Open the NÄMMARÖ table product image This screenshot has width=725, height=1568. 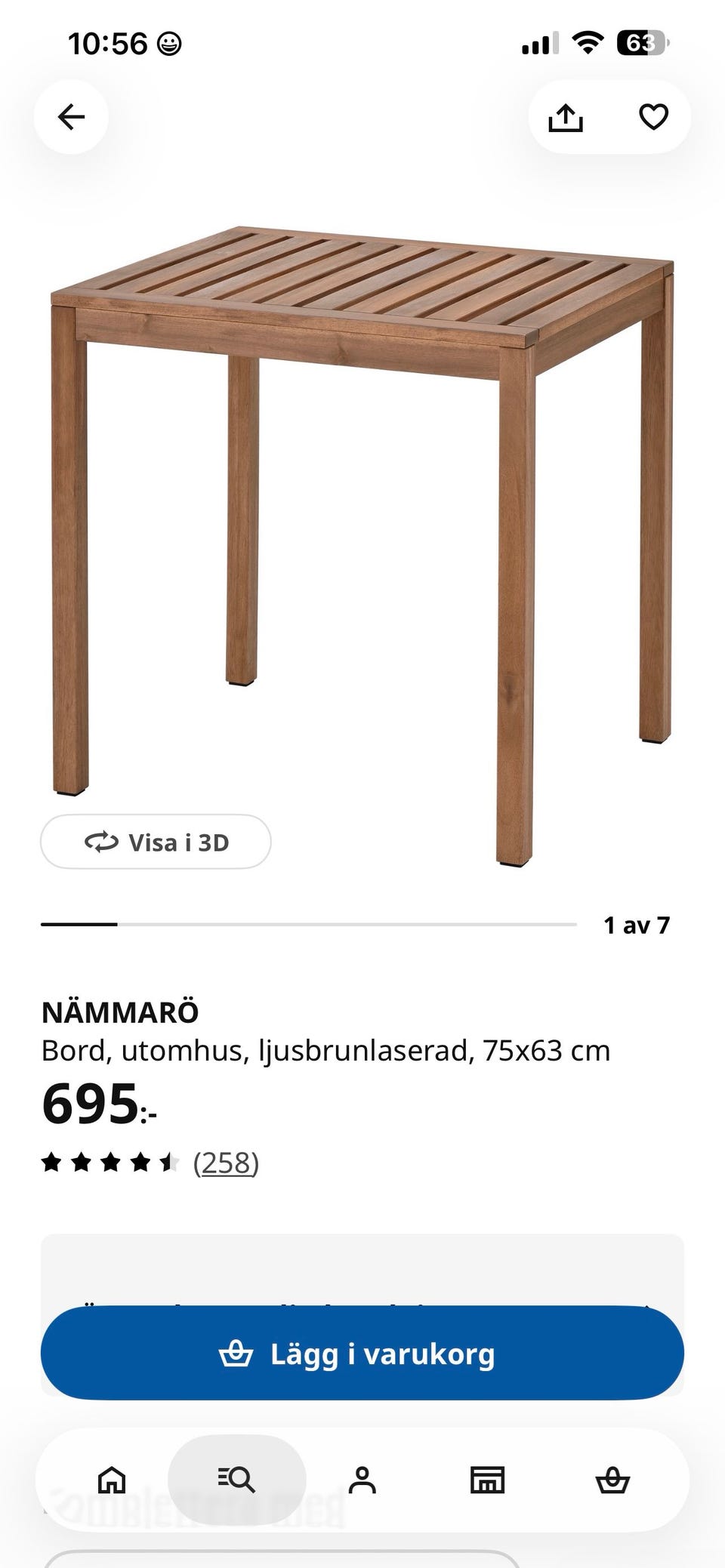point(362,544)
